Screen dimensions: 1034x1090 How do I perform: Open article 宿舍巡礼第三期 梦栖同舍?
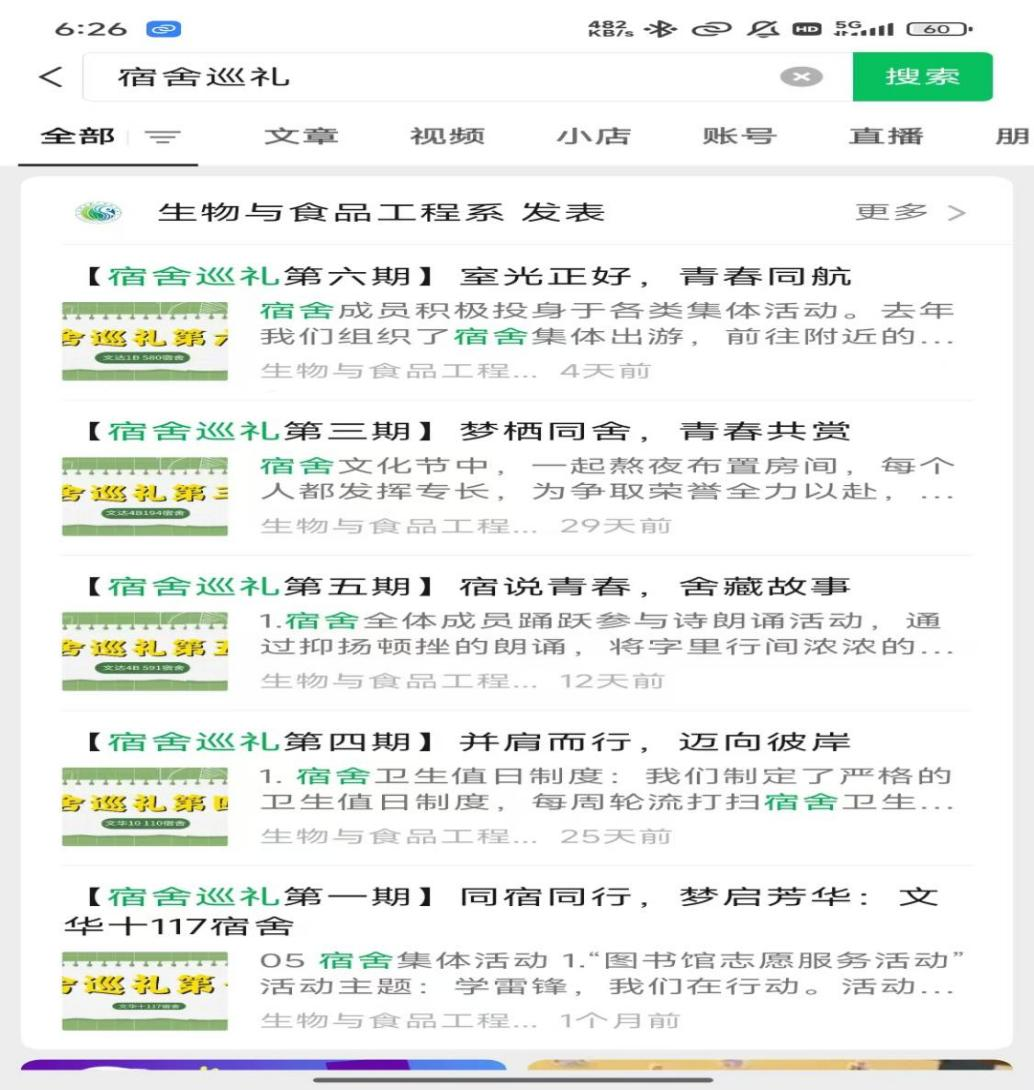pos(468,431)
